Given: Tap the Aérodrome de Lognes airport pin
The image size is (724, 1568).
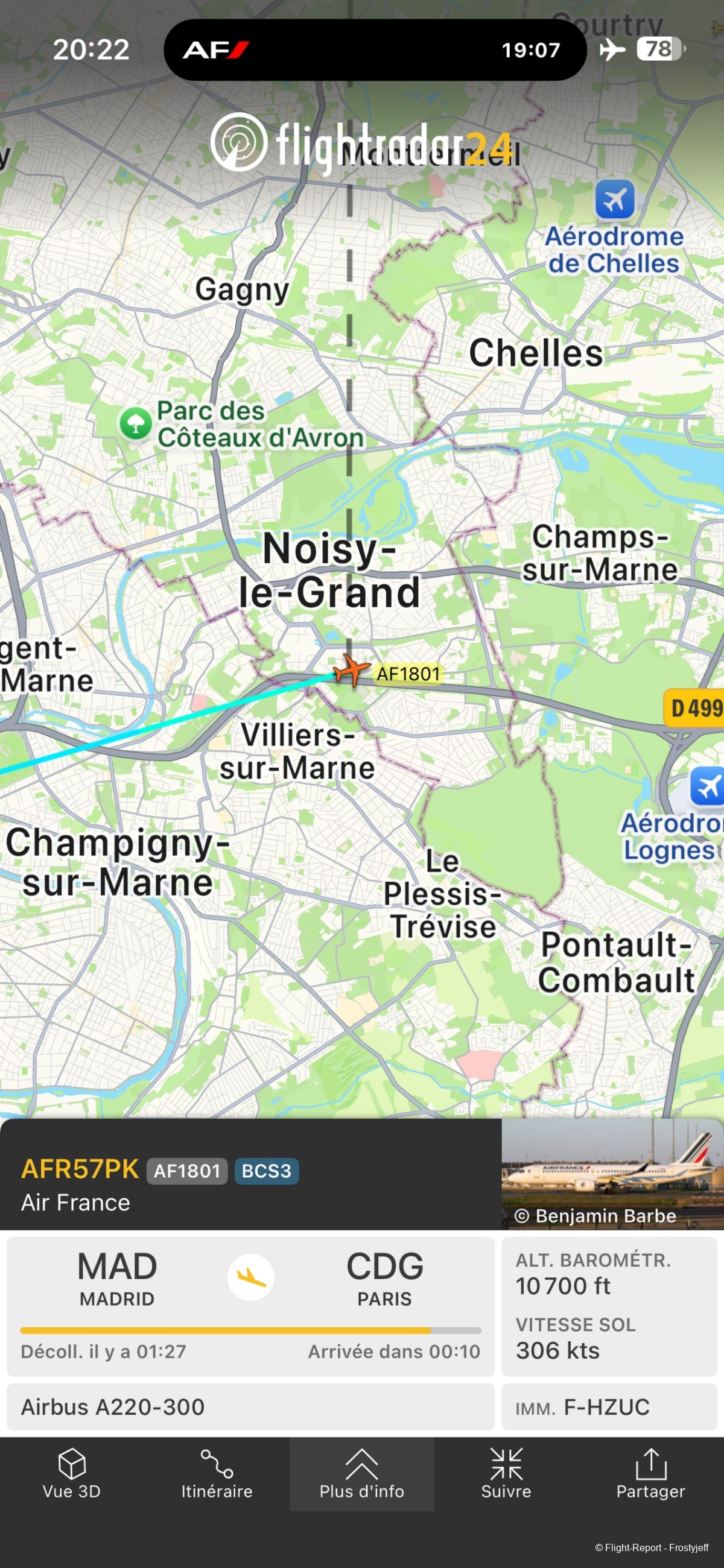Looking at the screenshot, I should coord(708,786).
